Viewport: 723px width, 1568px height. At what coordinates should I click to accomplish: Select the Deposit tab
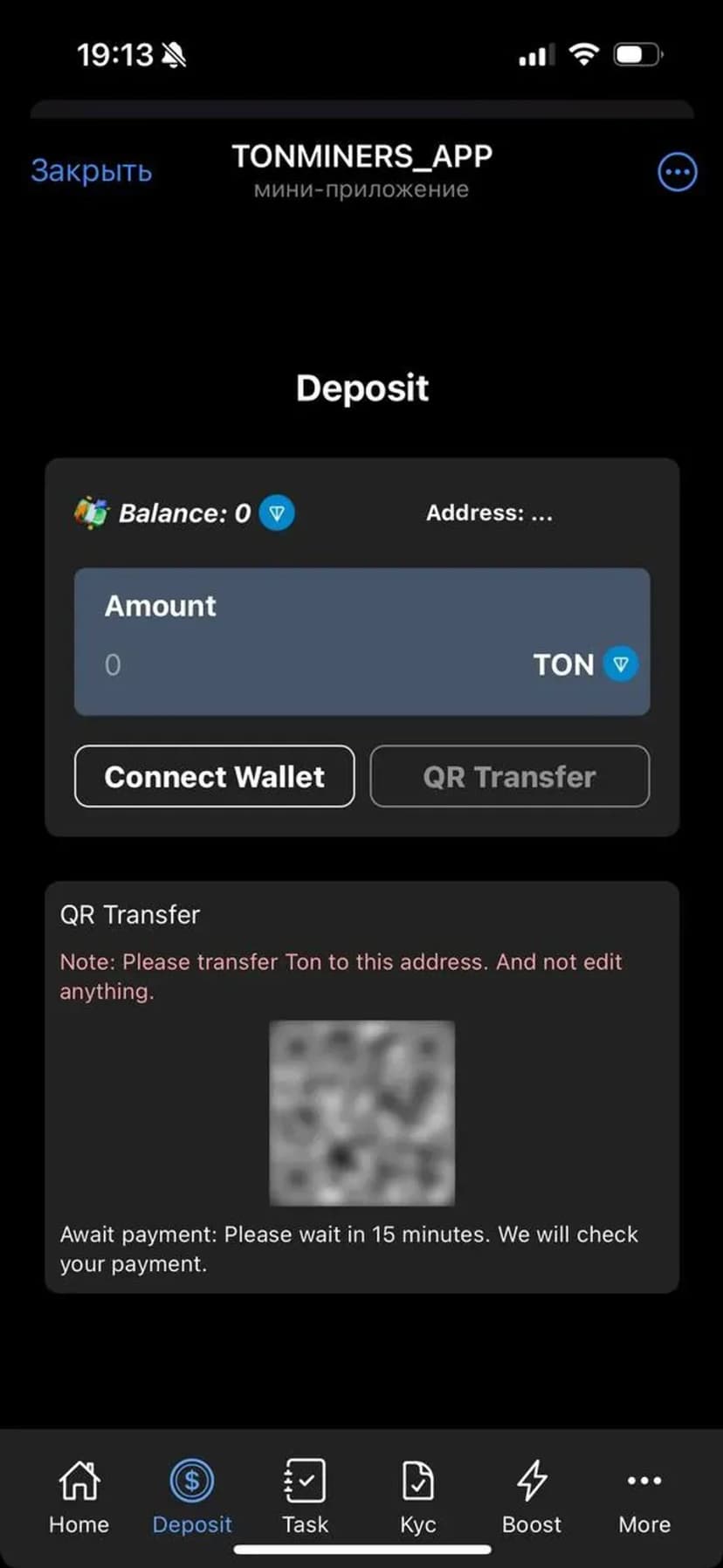[x=192, y=1496]
